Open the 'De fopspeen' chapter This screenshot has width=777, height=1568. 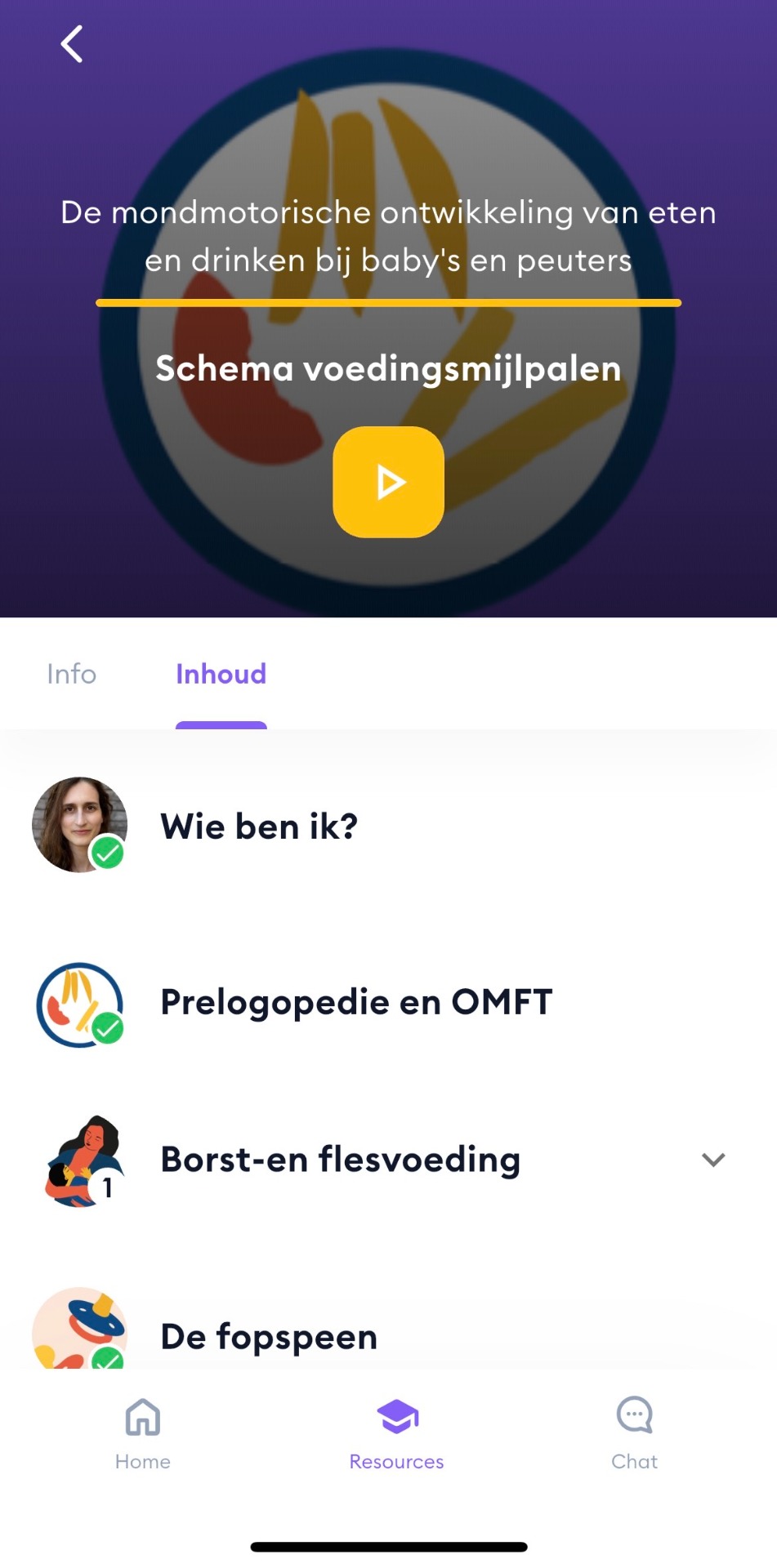(x=269, y=1336)
